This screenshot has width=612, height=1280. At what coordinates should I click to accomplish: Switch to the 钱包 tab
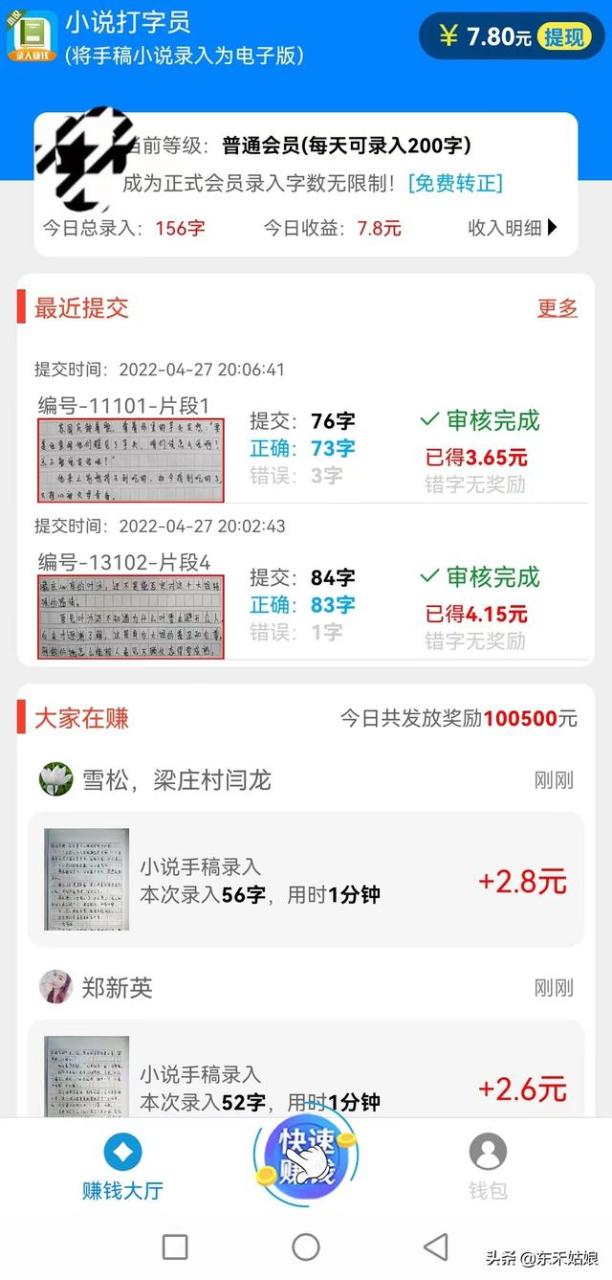[x=487, y=1167]
